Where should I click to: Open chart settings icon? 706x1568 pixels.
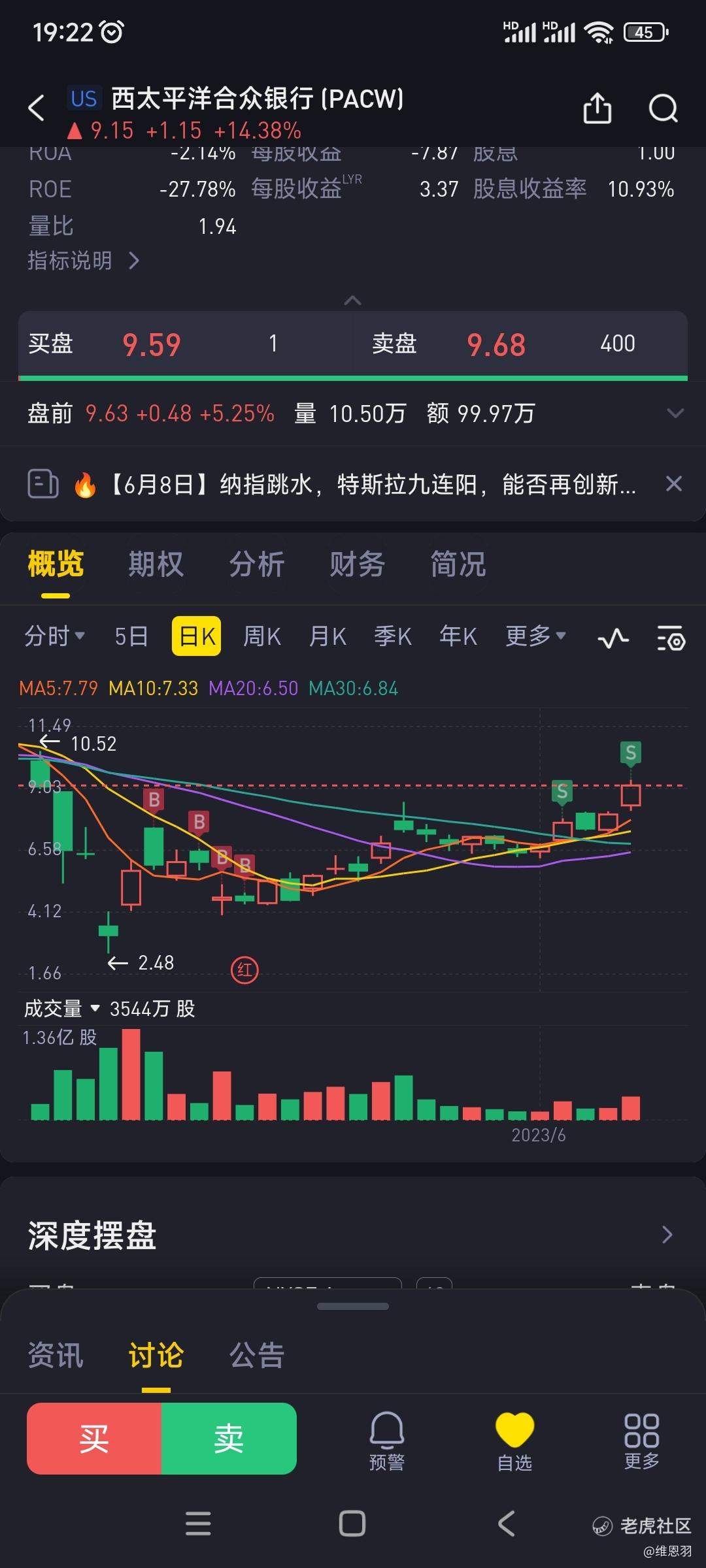click(671, 638)
